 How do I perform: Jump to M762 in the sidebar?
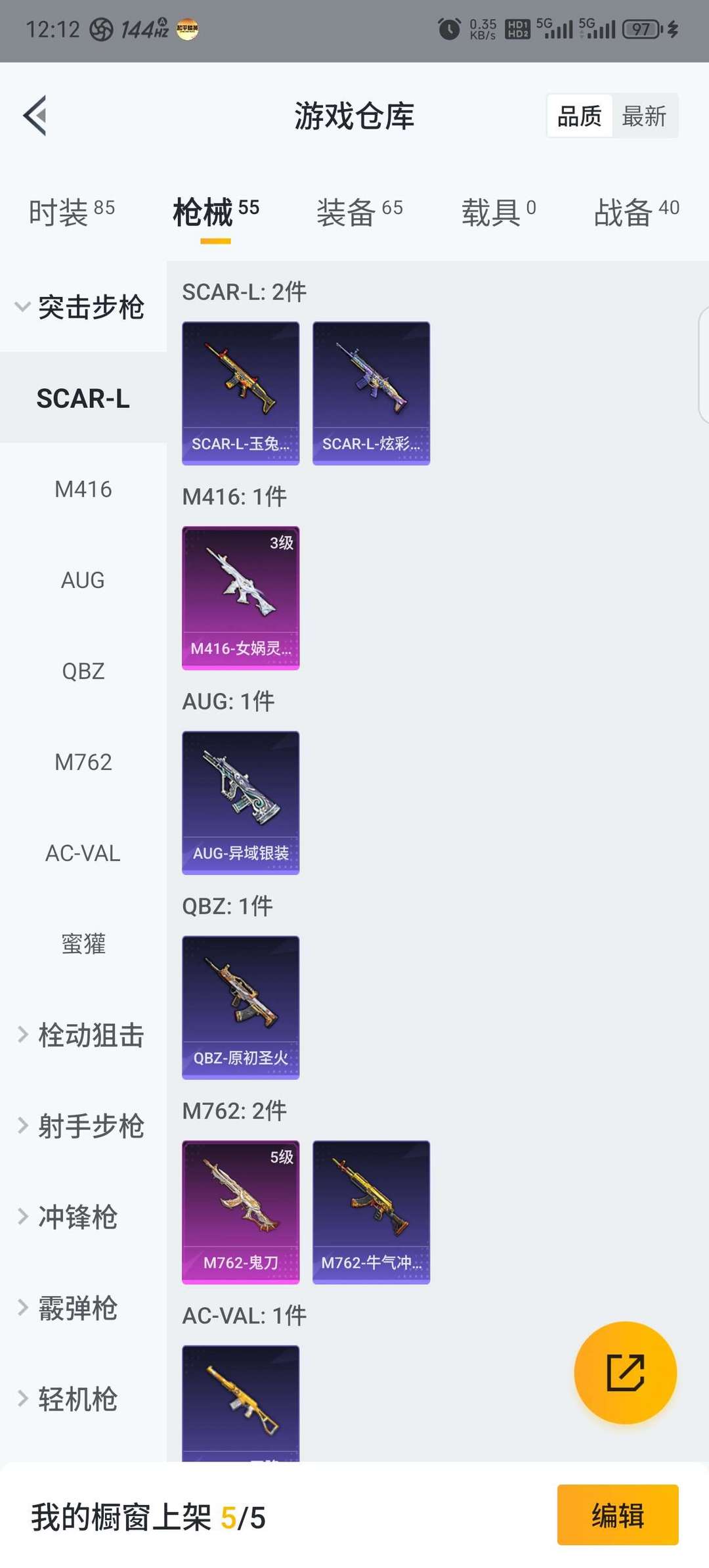pyautogui.click(x=83, y=762)
